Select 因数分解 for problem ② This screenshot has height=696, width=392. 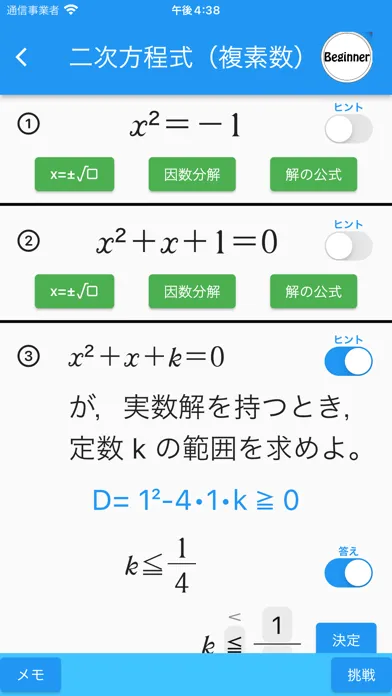pos(192,291)
